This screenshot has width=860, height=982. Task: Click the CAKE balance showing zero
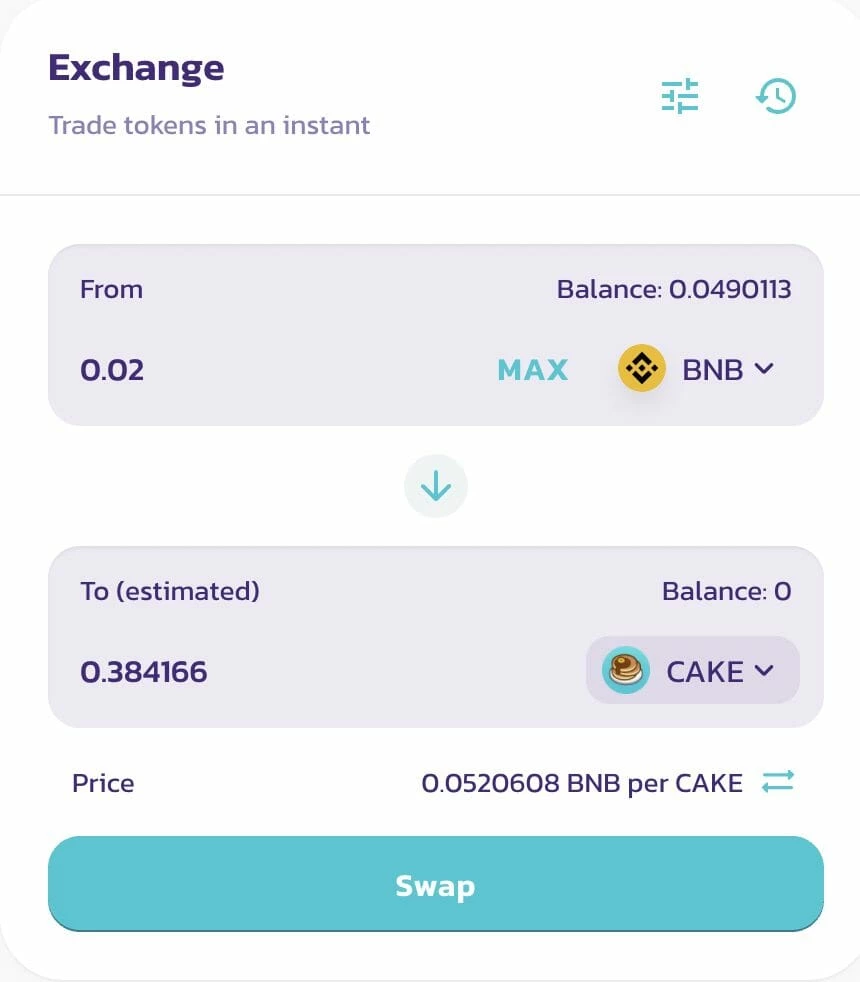[727, 591]
